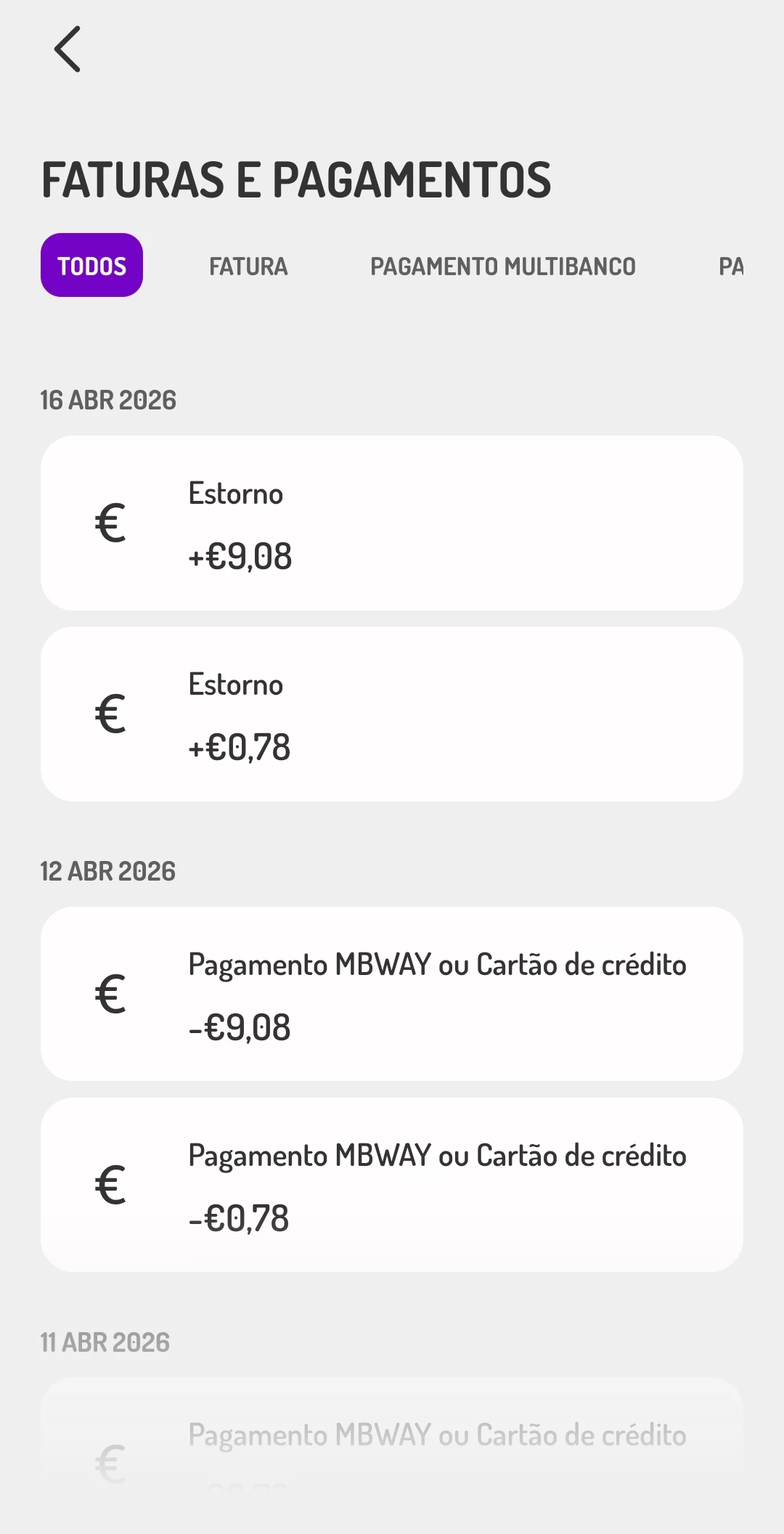Show PAGAMENTO MULTIBANCO entries
The image size is (784, 1534).
pyautogui.click(x=502, y=266)
